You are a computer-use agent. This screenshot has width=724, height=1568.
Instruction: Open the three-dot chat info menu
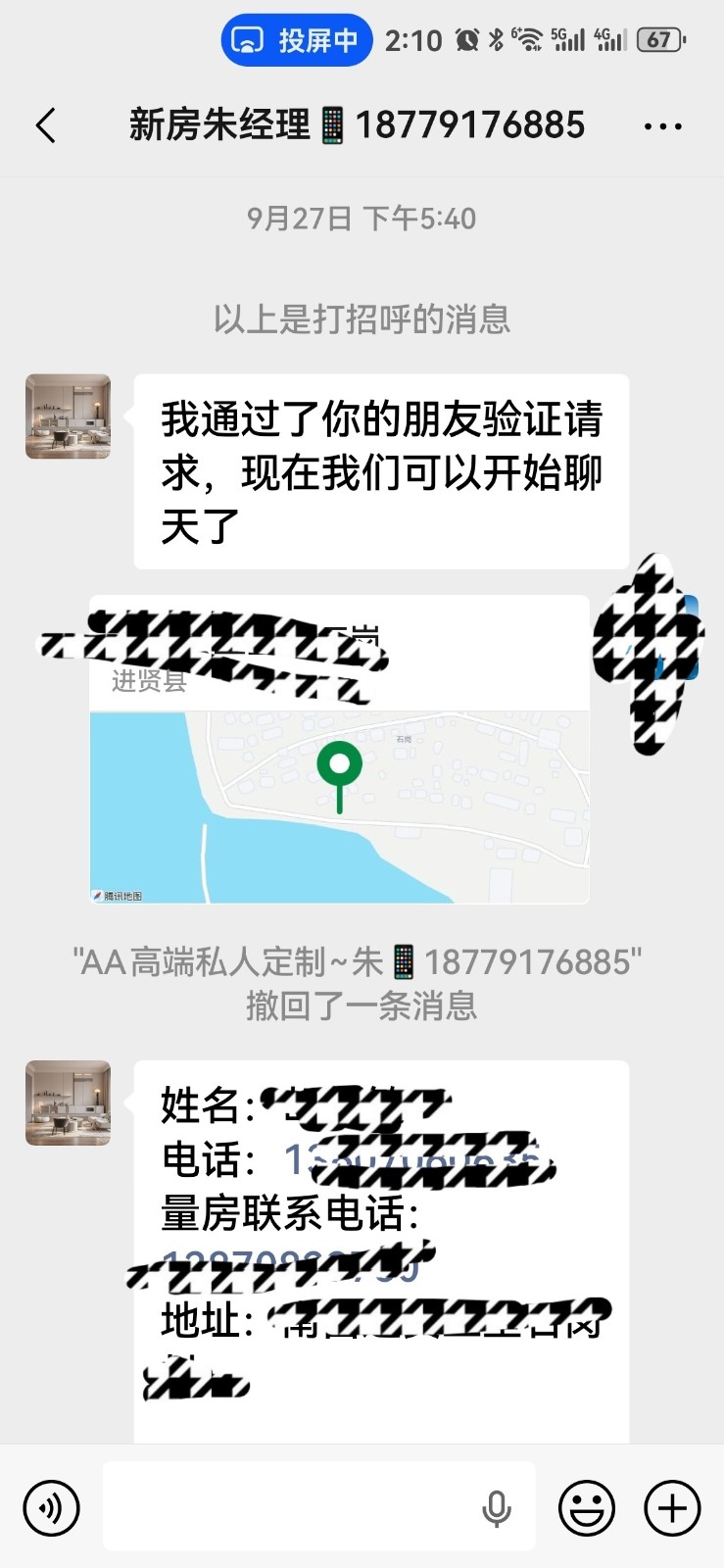pos(662,126)
